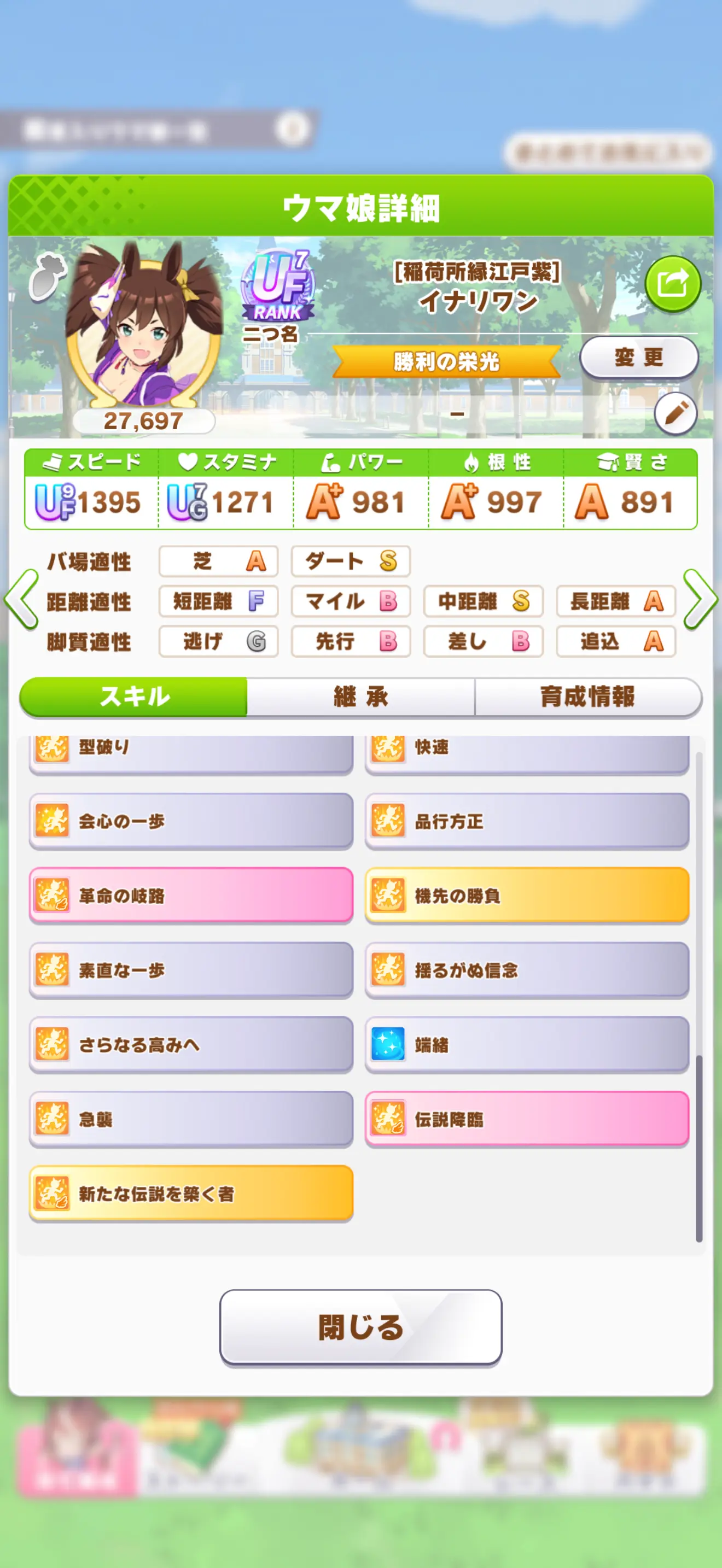The width and height of the screenshot is (722, 1568).
Task: Open skill 品行方正 details
Action: coord(527,821)
